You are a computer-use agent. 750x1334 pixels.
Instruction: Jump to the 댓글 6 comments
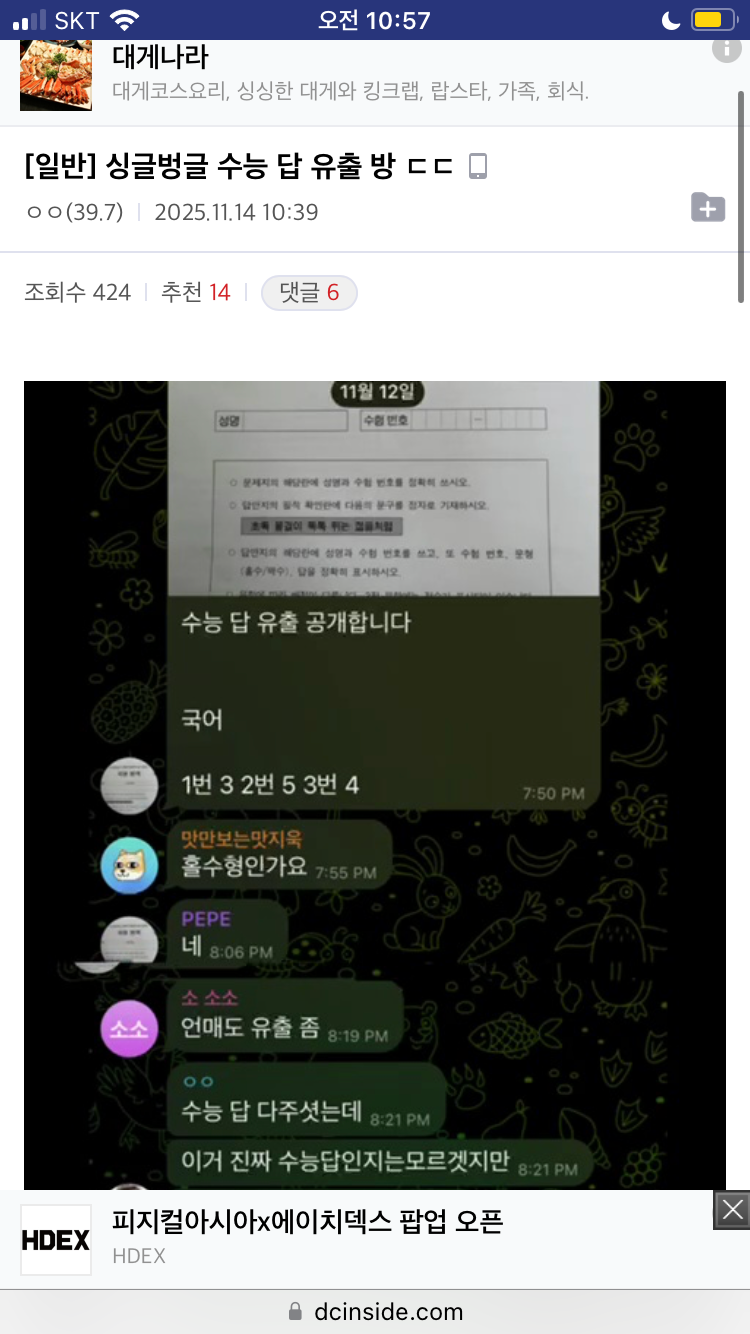click(309, 293)
